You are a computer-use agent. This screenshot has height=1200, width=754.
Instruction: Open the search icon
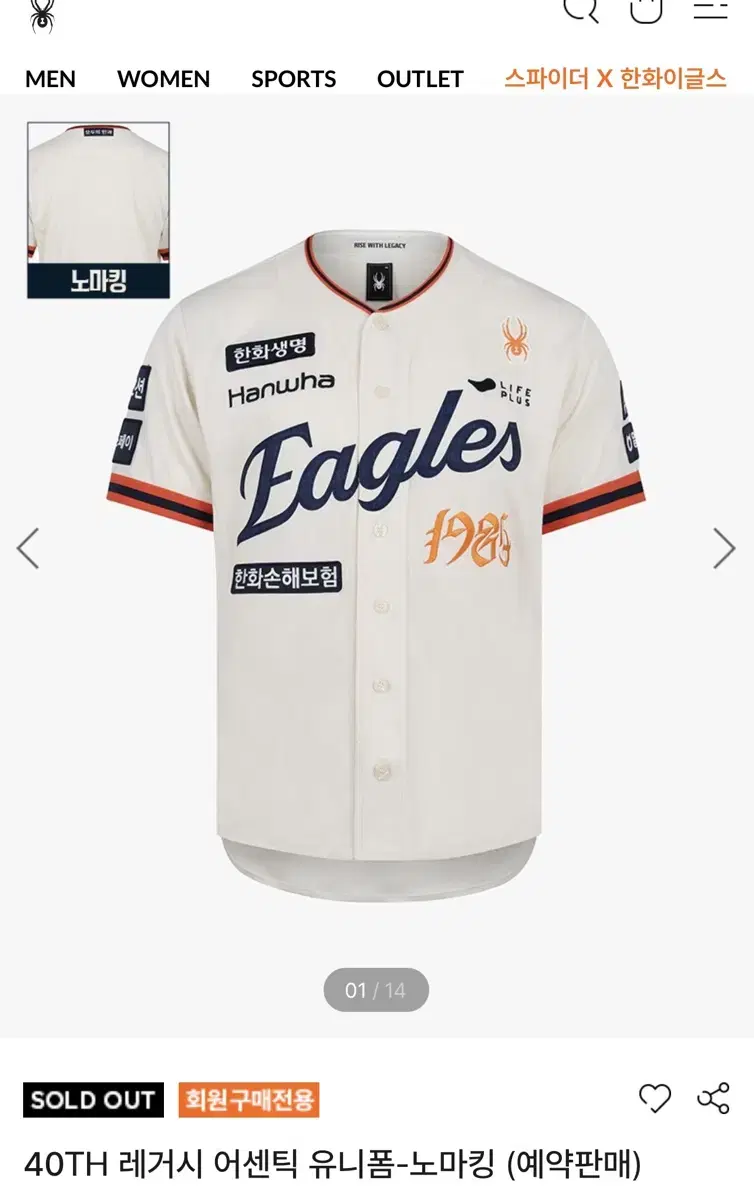pyautogui.click(x=580, y=9)
